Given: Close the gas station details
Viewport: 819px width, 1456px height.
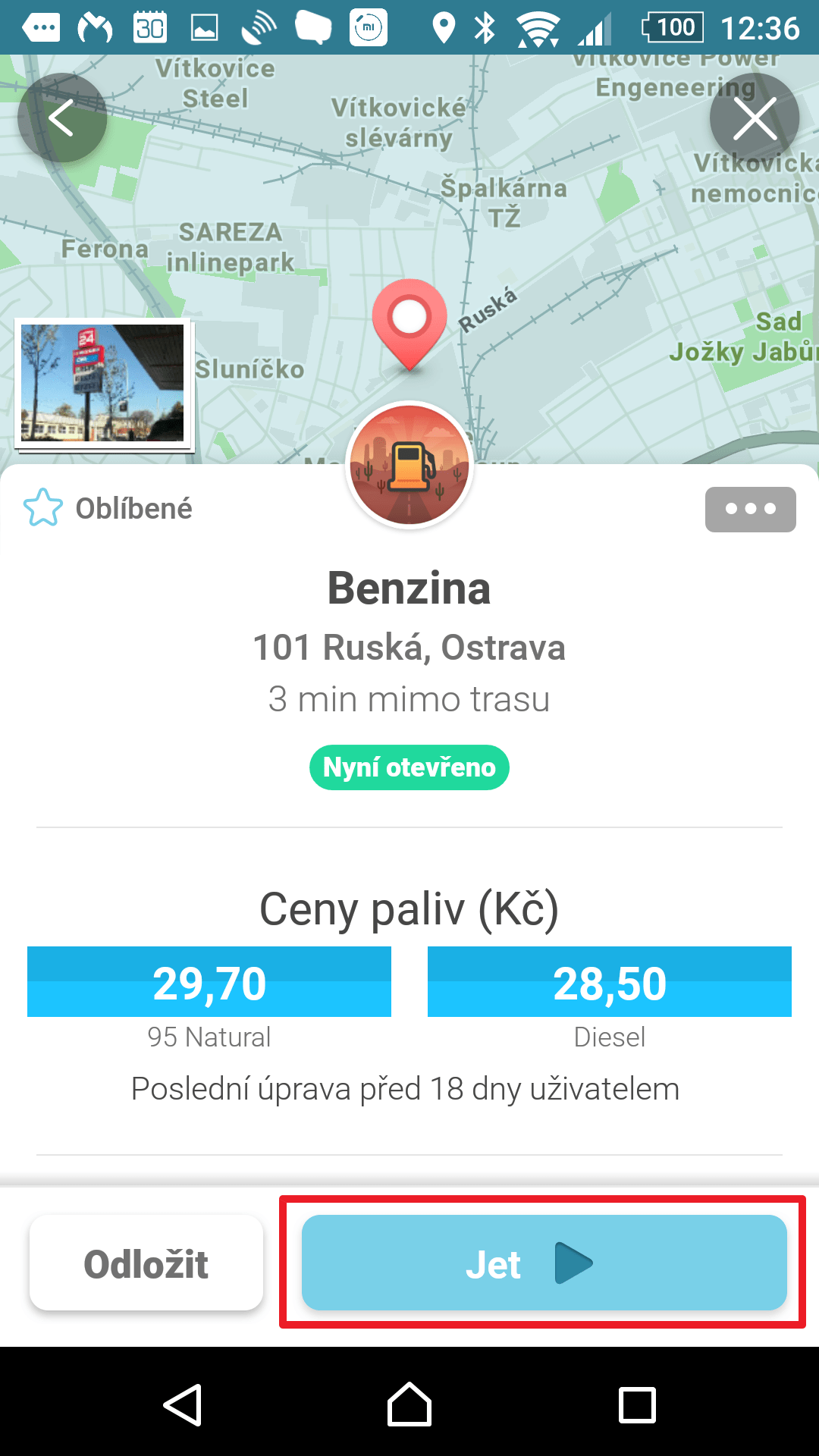Looking at the screenshot, I should click(755, 118).
